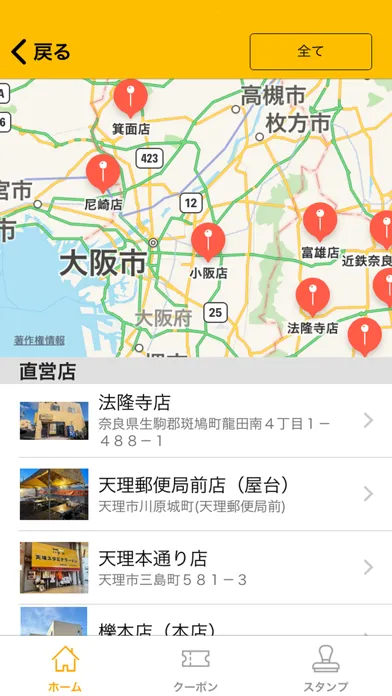Open 天理郵便局前店（屋台） store details
The image size is (392, 696).
(196, 494)
